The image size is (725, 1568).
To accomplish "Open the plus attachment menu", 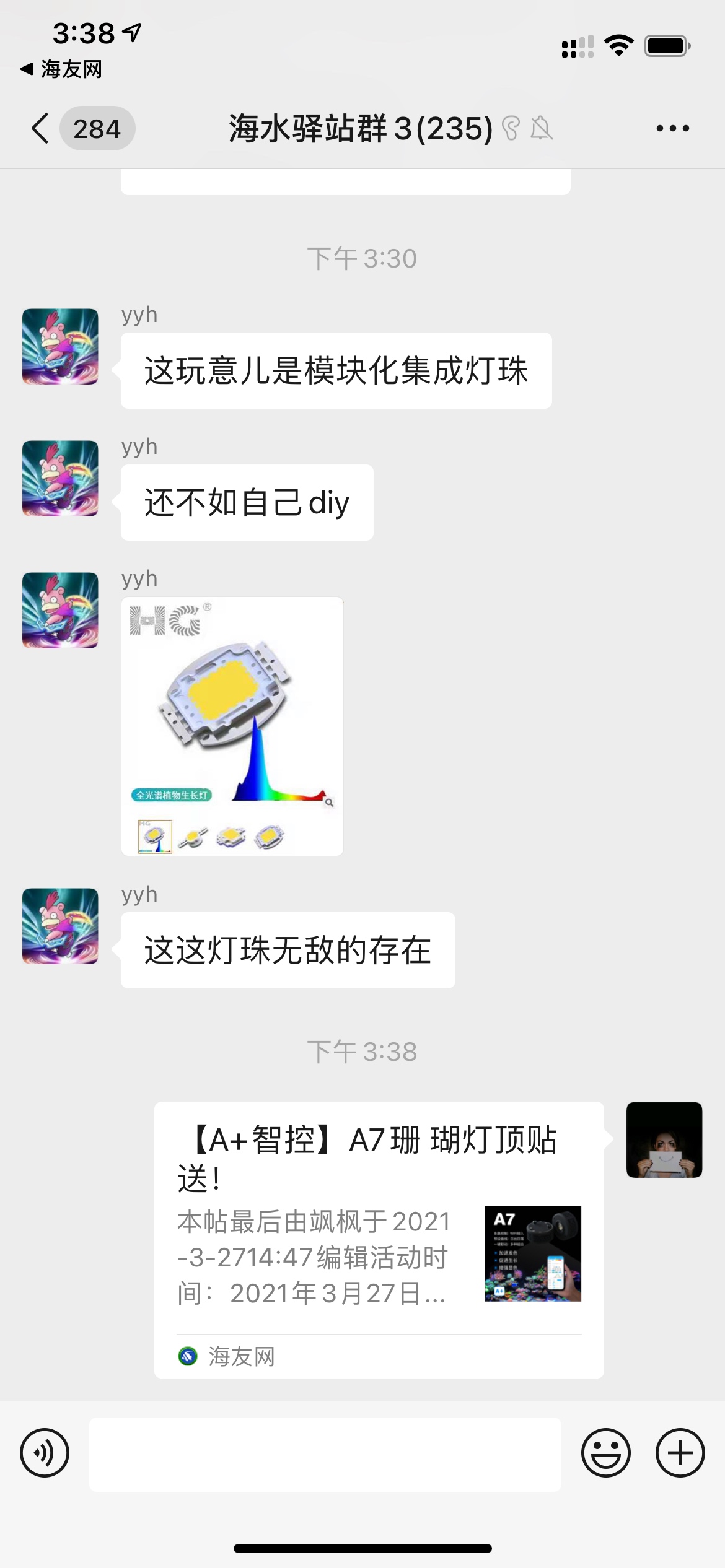I will (x=680, y=1453).
